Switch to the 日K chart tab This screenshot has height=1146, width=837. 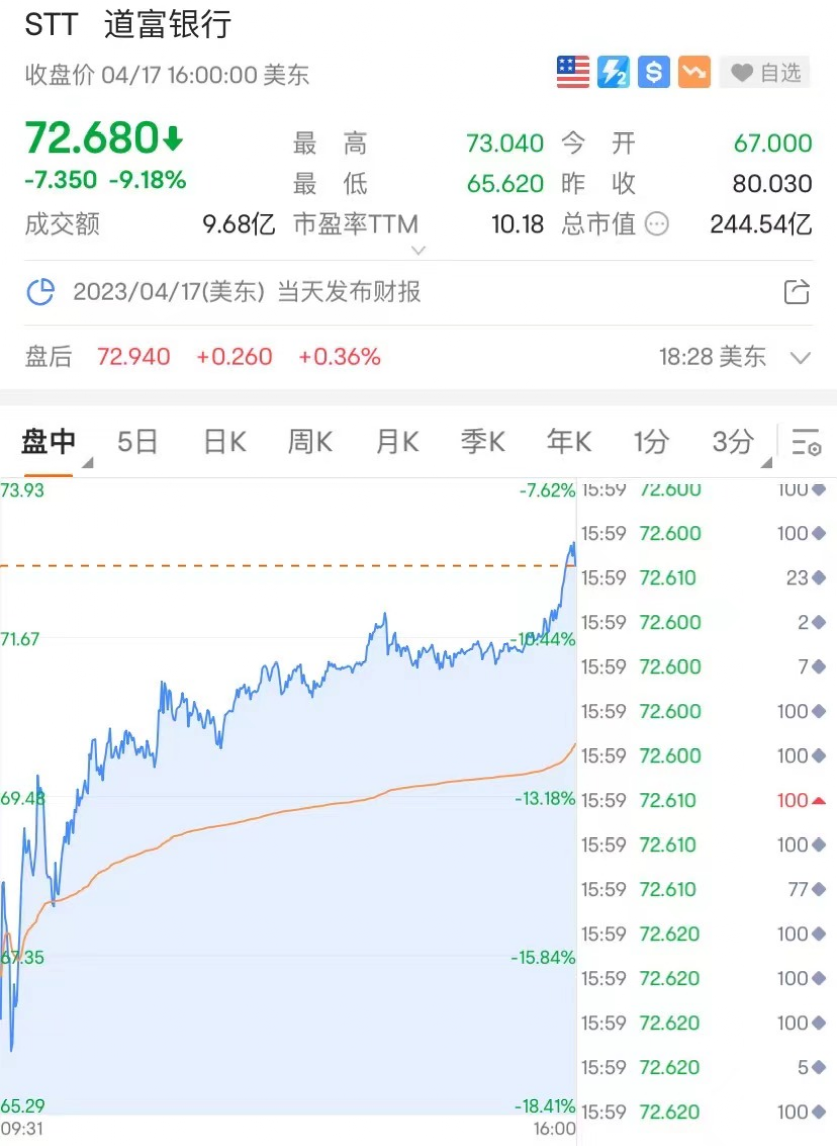(224, 441)
